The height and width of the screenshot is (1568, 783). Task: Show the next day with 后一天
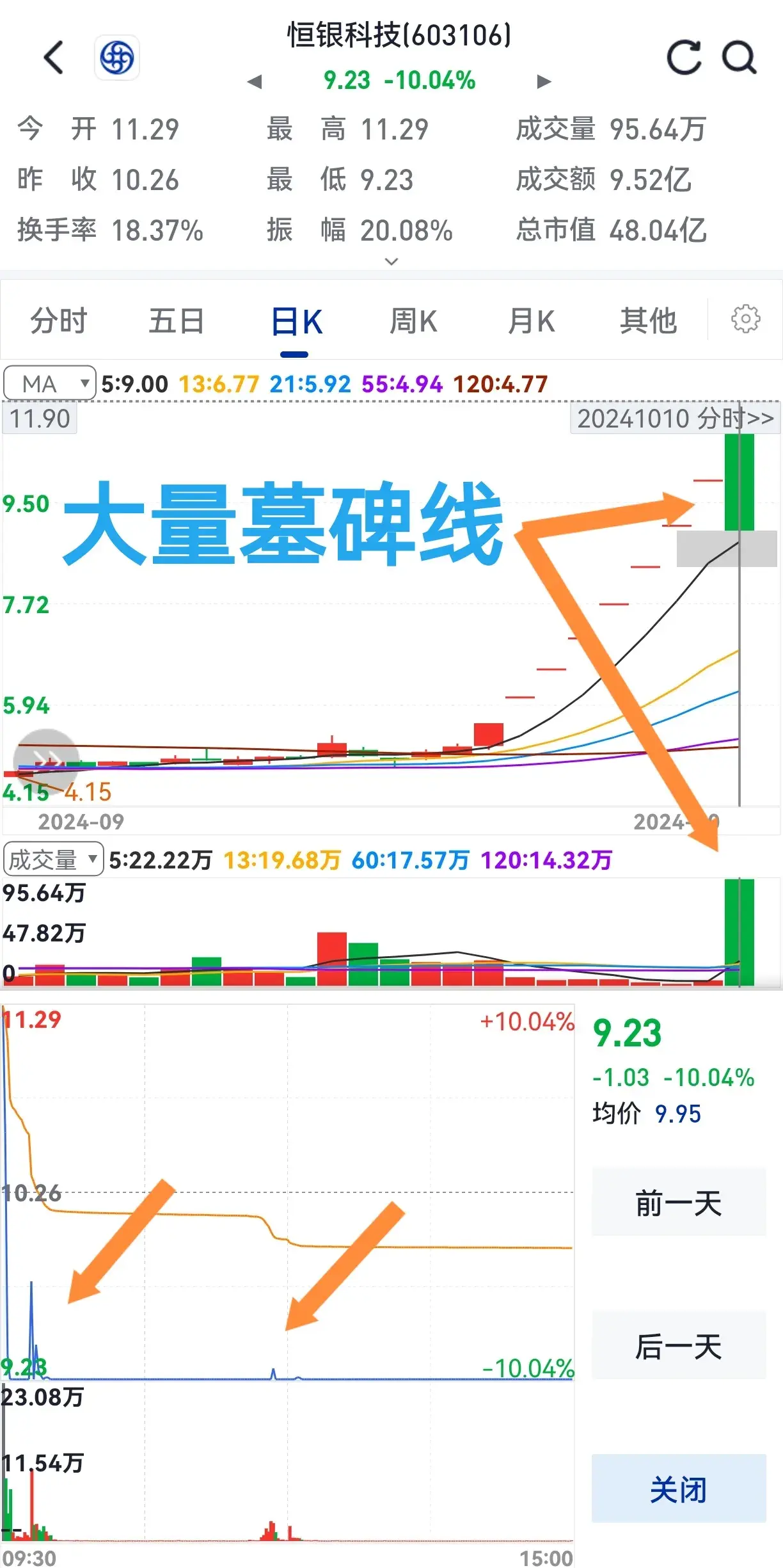coord(678,1346)
